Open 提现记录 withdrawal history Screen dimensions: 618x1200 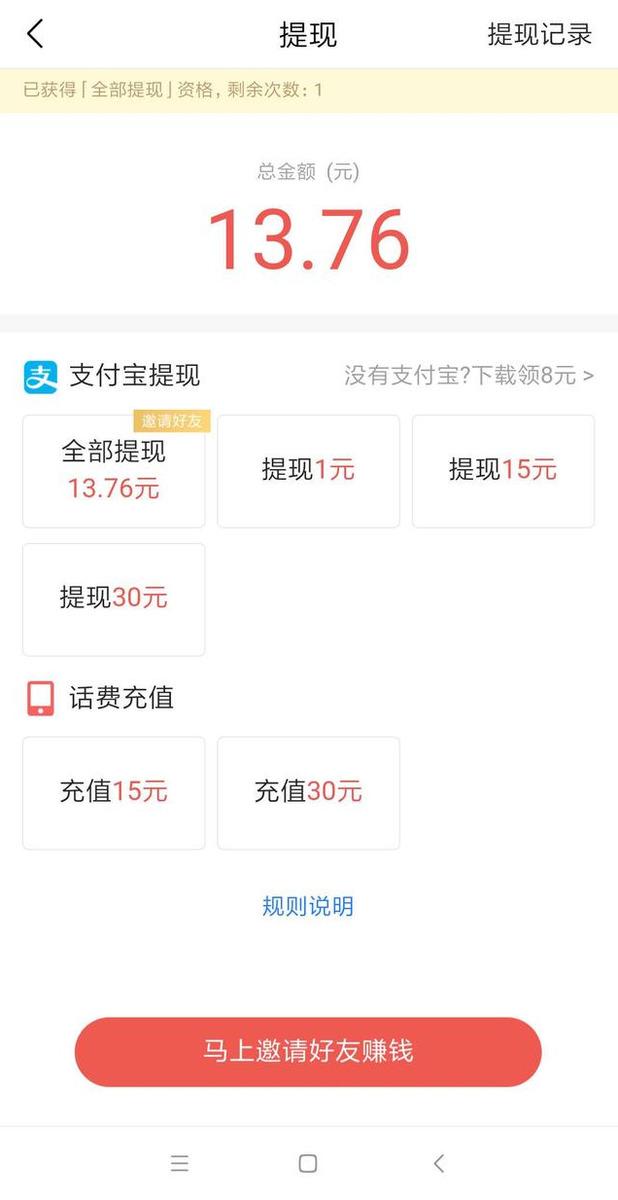click(x=539, y=34)
